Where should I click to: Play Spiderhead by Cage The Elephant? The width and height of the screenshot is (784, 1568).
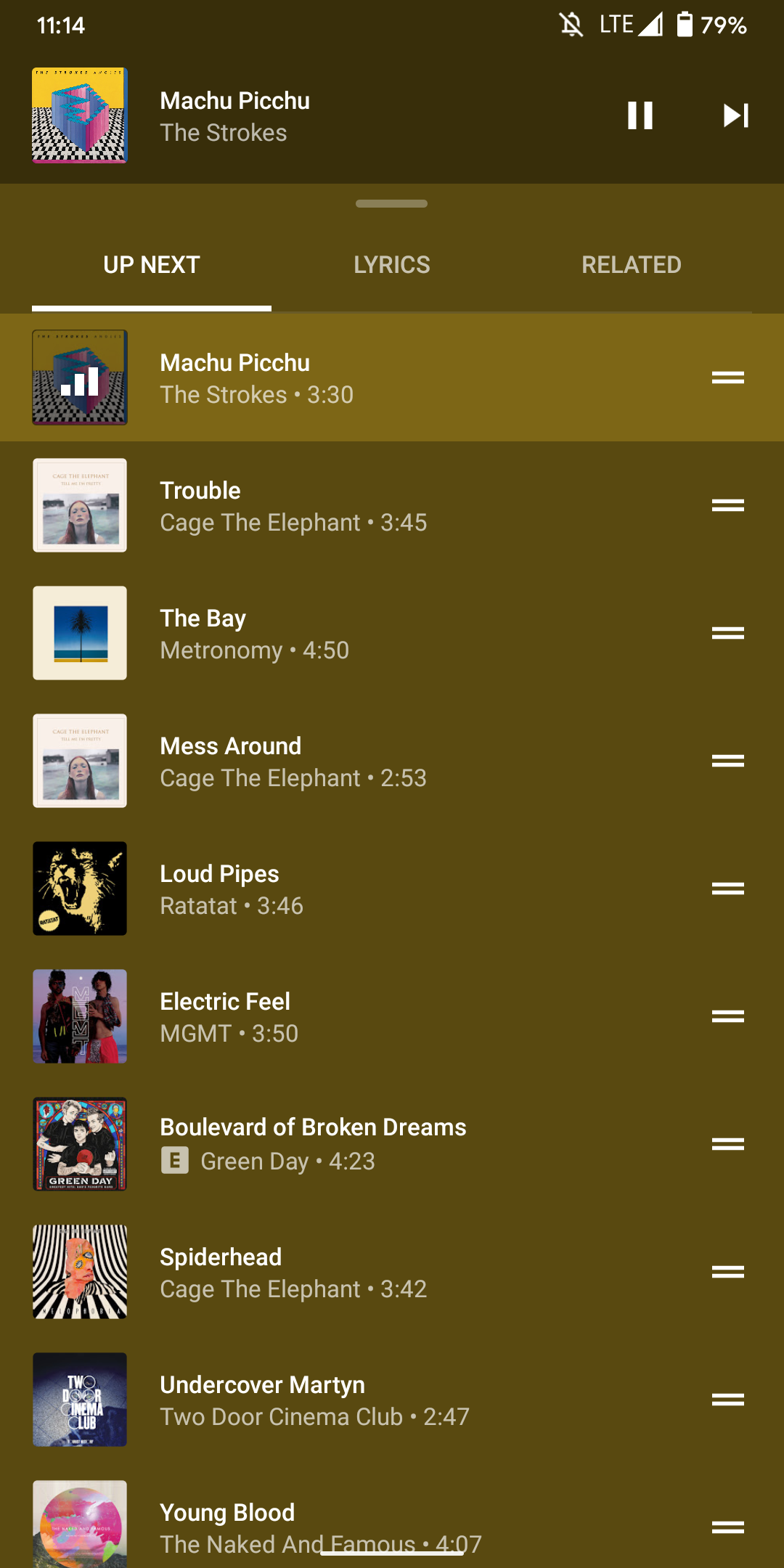[363, 1273]
